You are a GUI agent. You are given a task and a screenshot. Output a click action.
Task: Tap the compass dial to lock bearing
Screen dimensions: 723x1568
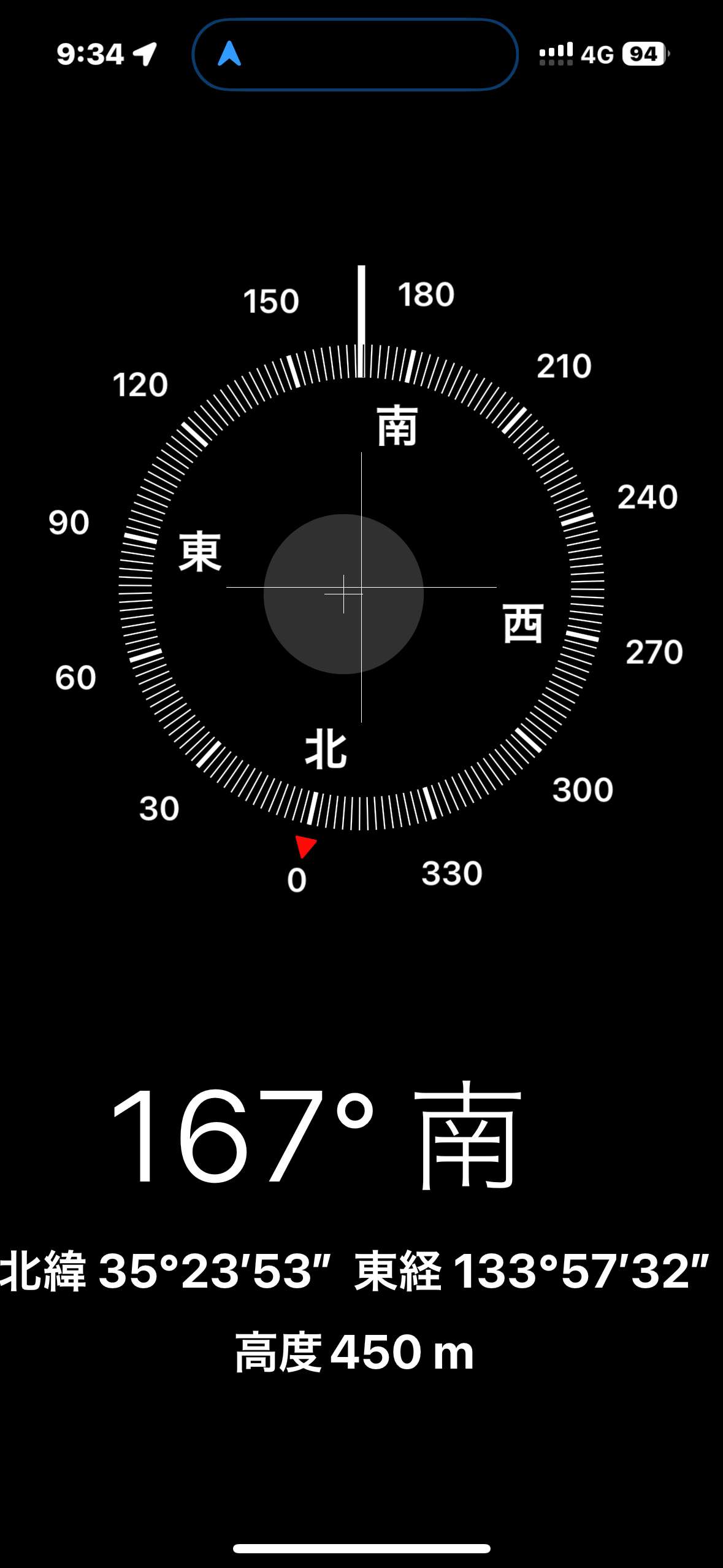point(361,587)
